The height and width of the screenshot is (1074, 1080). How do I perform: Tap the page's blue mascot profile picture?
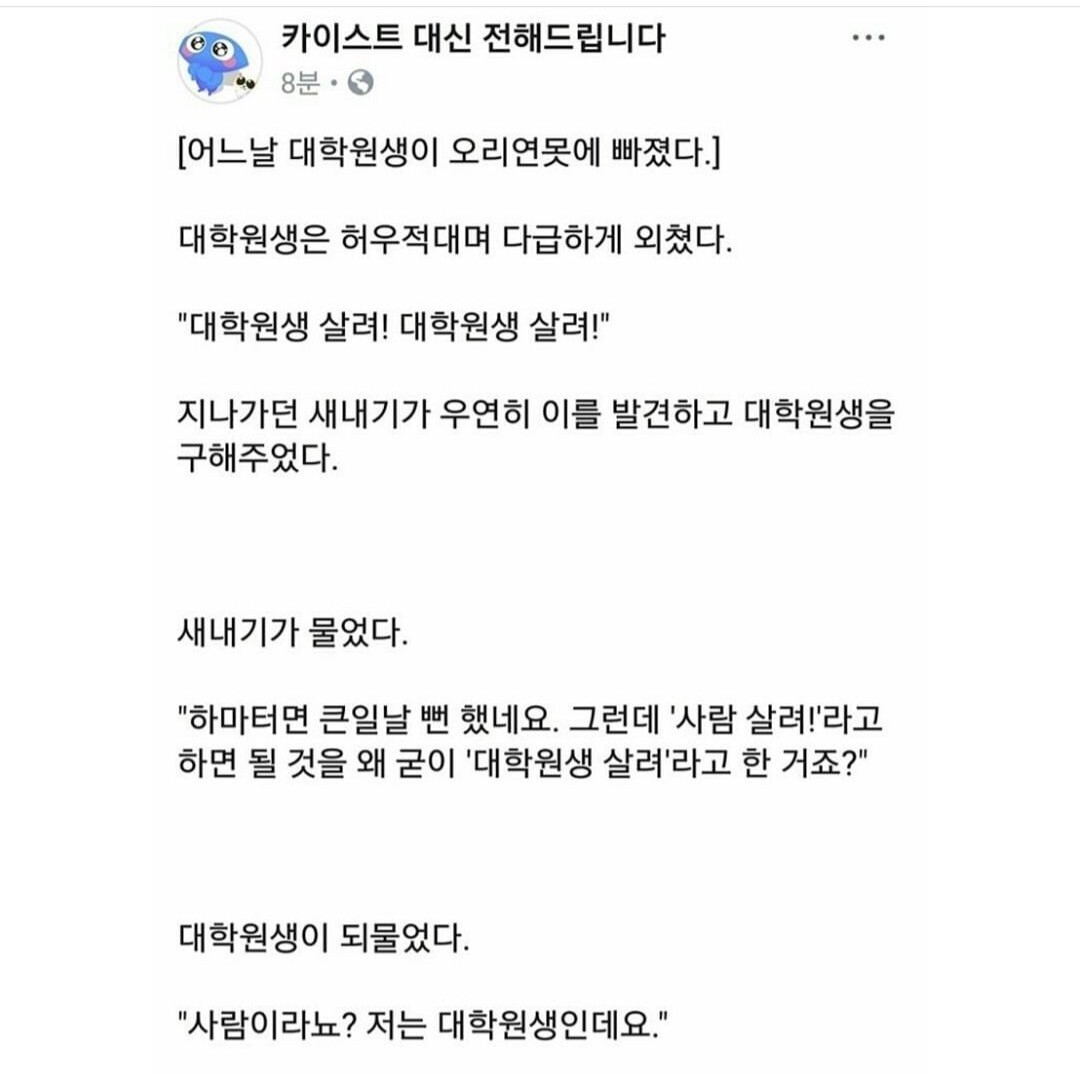pyautogui.click(x=219, y=61)
